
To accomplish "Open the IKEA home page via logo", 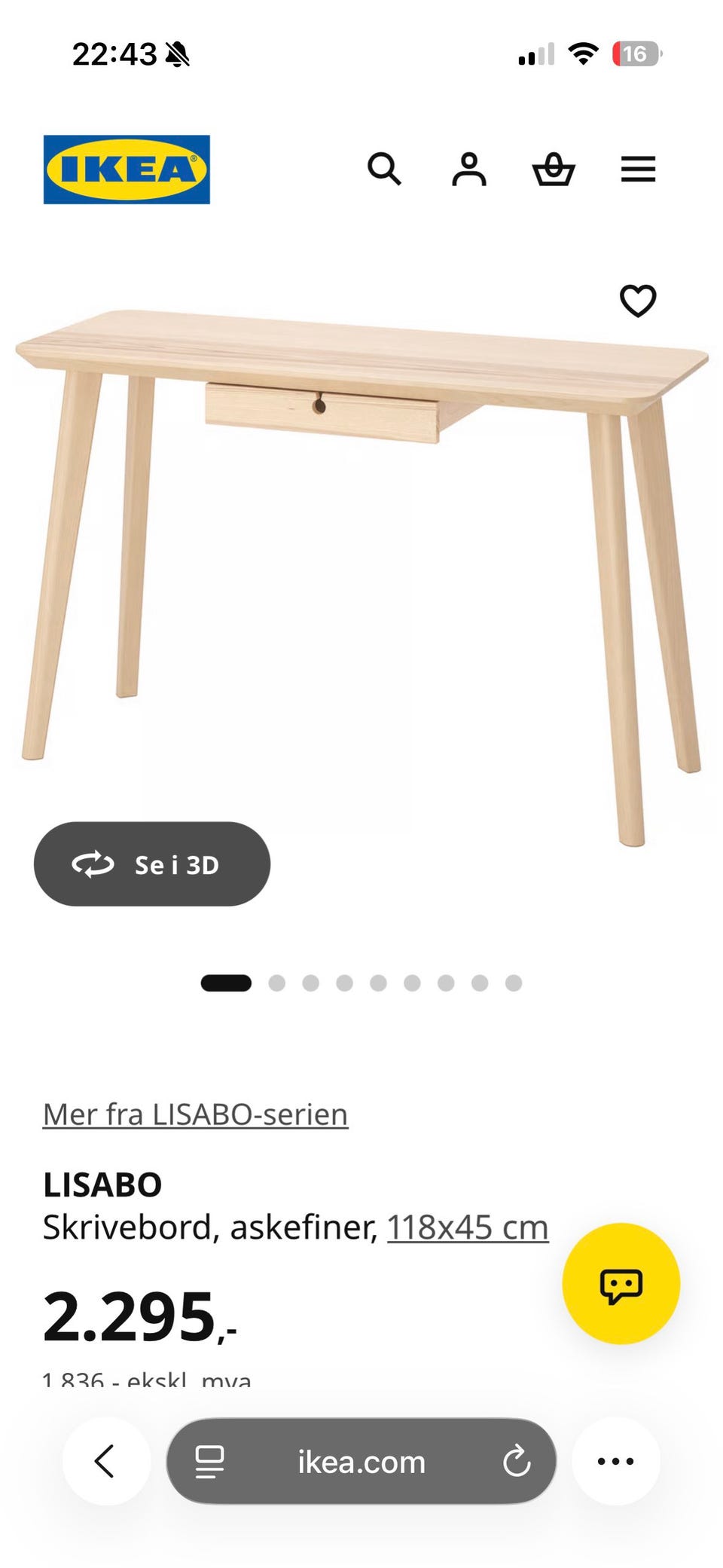I will (x=127, y=170).
